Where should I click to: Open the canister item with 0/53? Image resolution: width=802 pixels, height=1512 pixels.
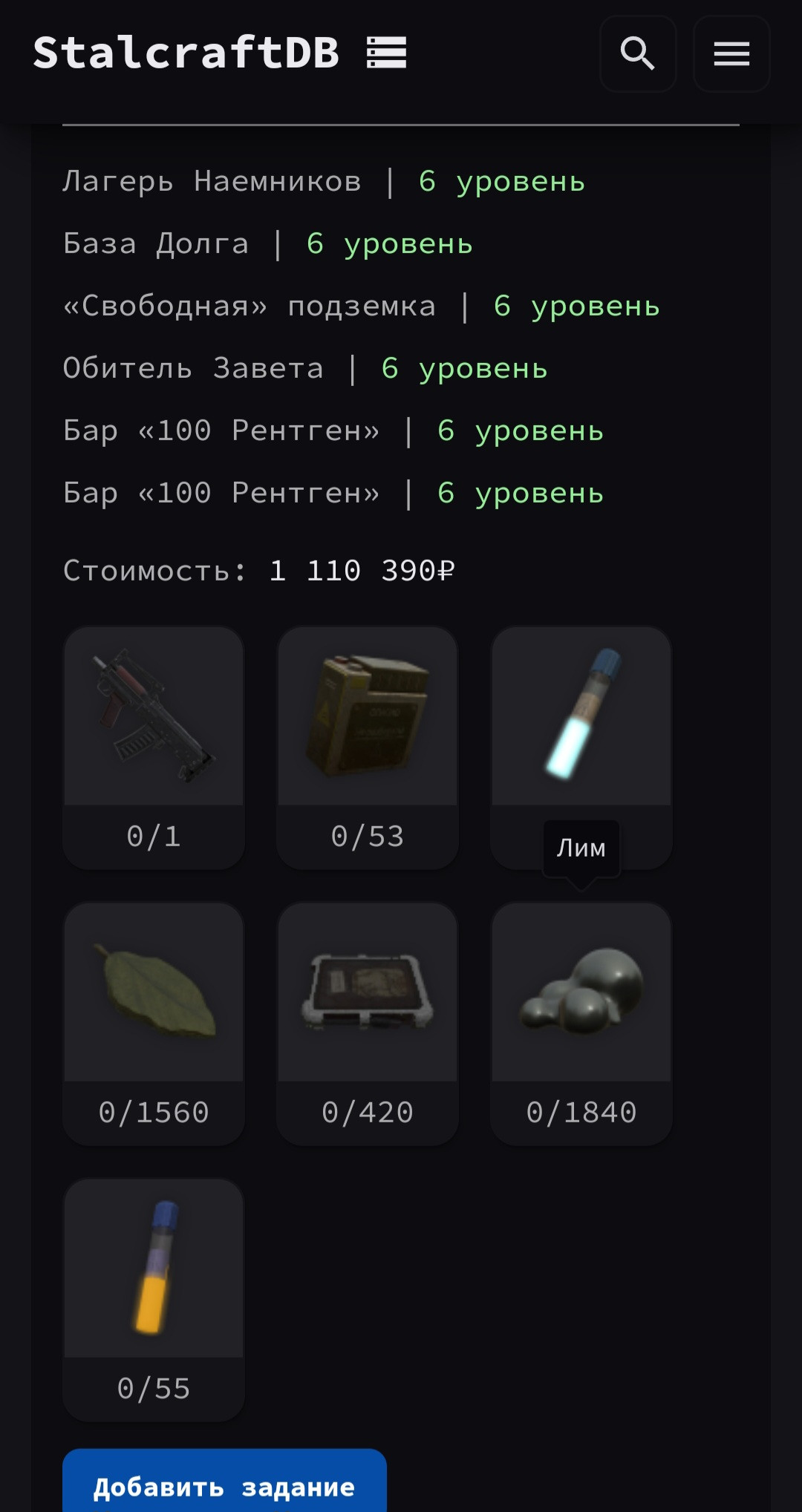pos(368,747)
